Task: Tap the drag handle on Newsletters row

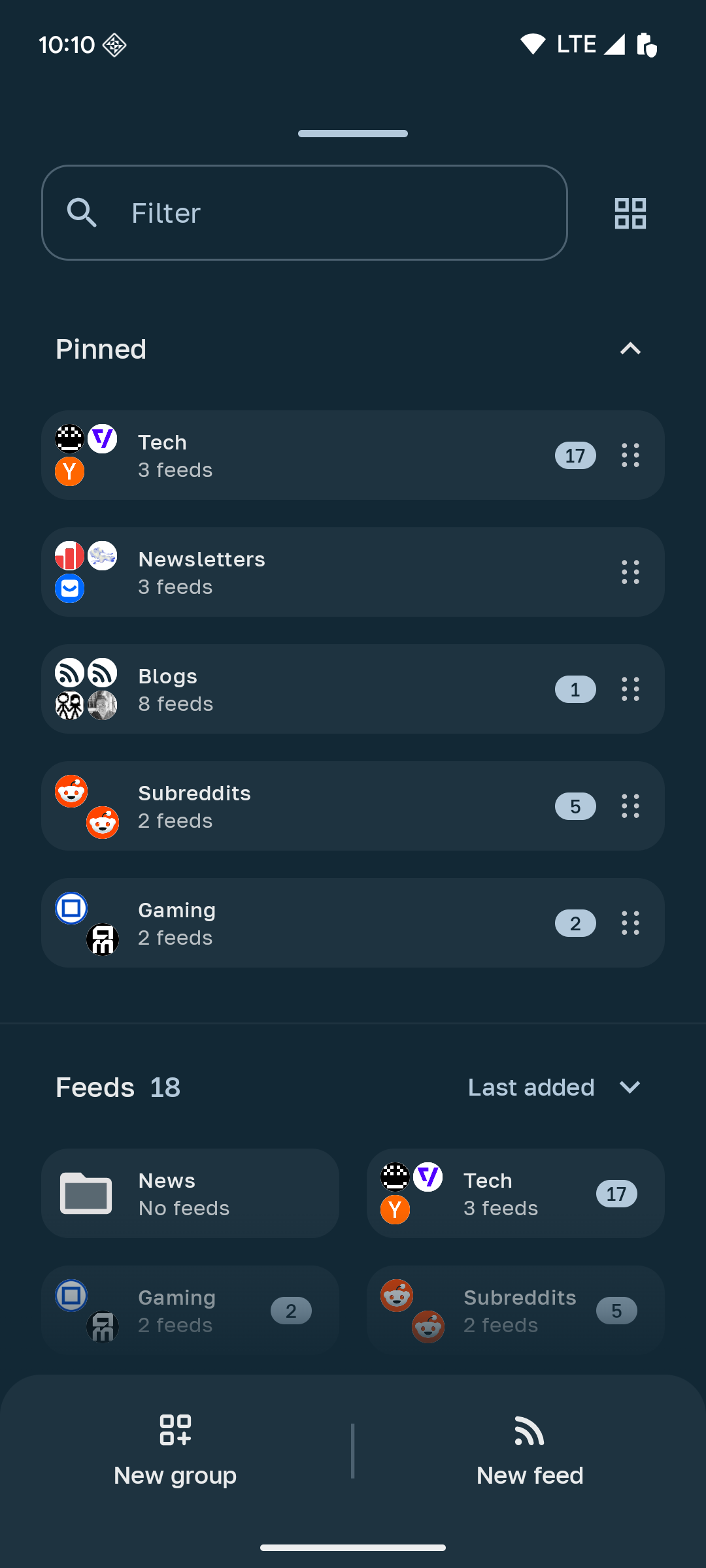Action: click(630, 572)
